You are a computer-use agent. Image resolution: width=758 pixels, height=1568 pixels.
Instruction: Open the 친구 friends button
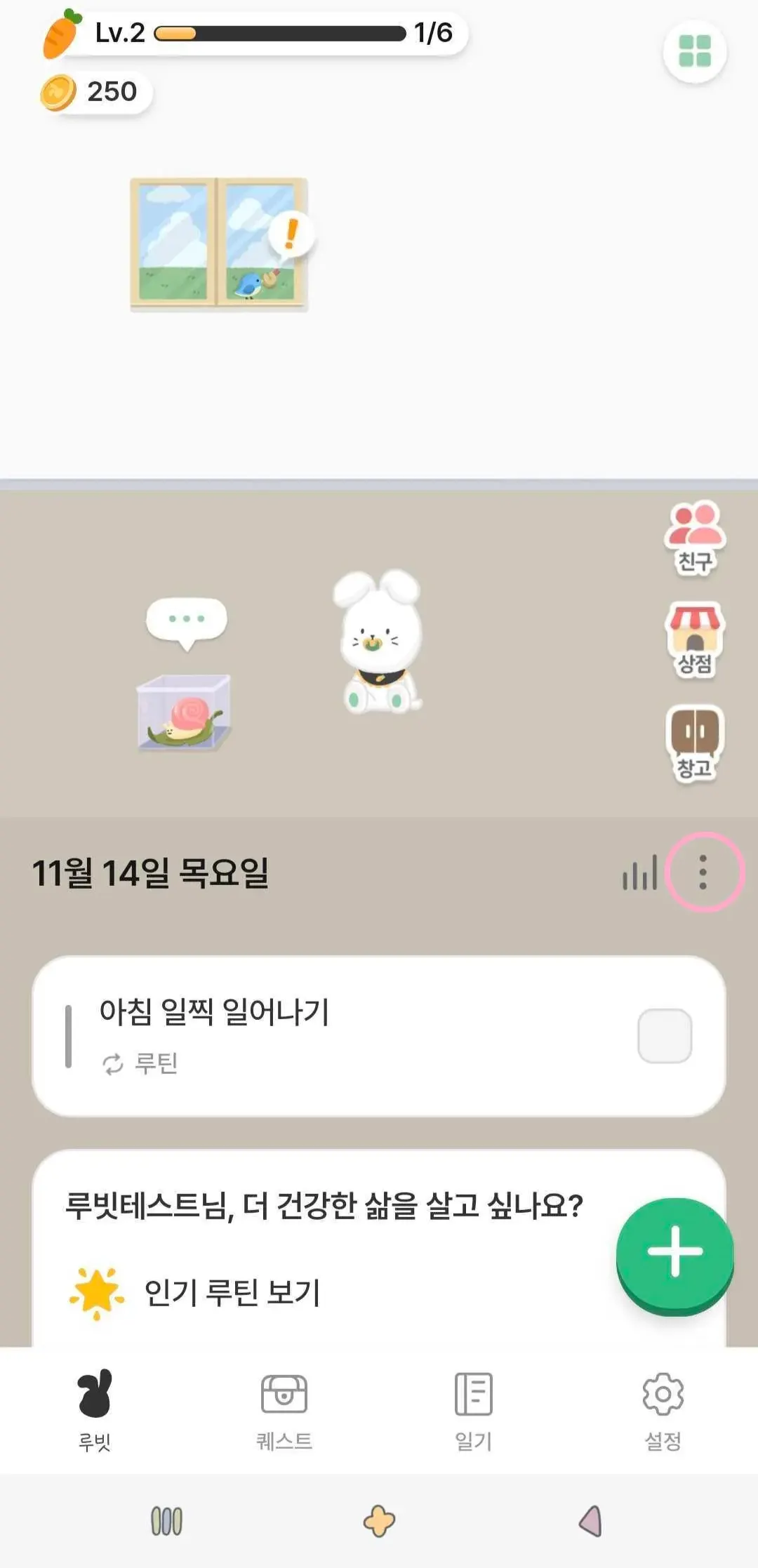(694, 538)
